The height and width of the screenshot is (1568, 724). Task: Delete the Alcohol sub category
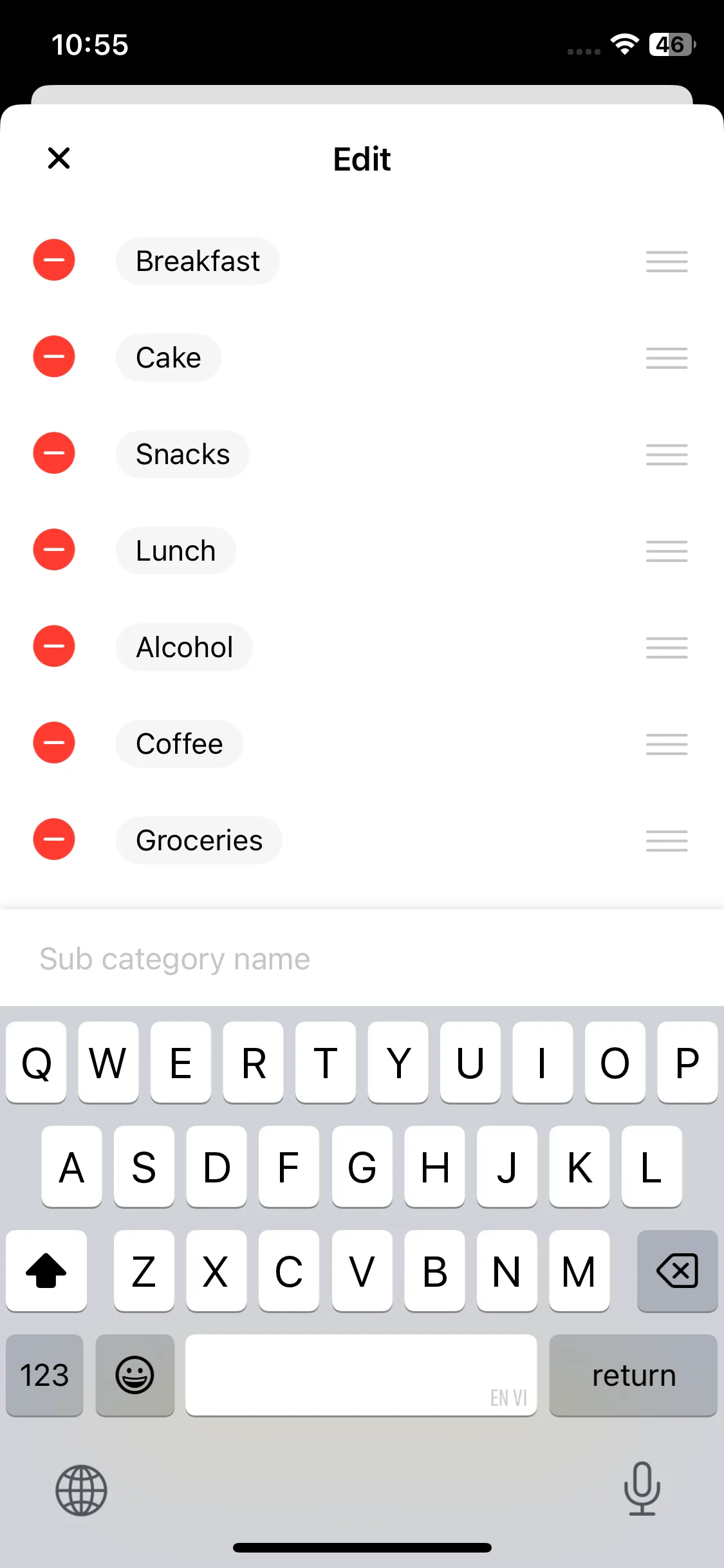click(x=54, y=647)
